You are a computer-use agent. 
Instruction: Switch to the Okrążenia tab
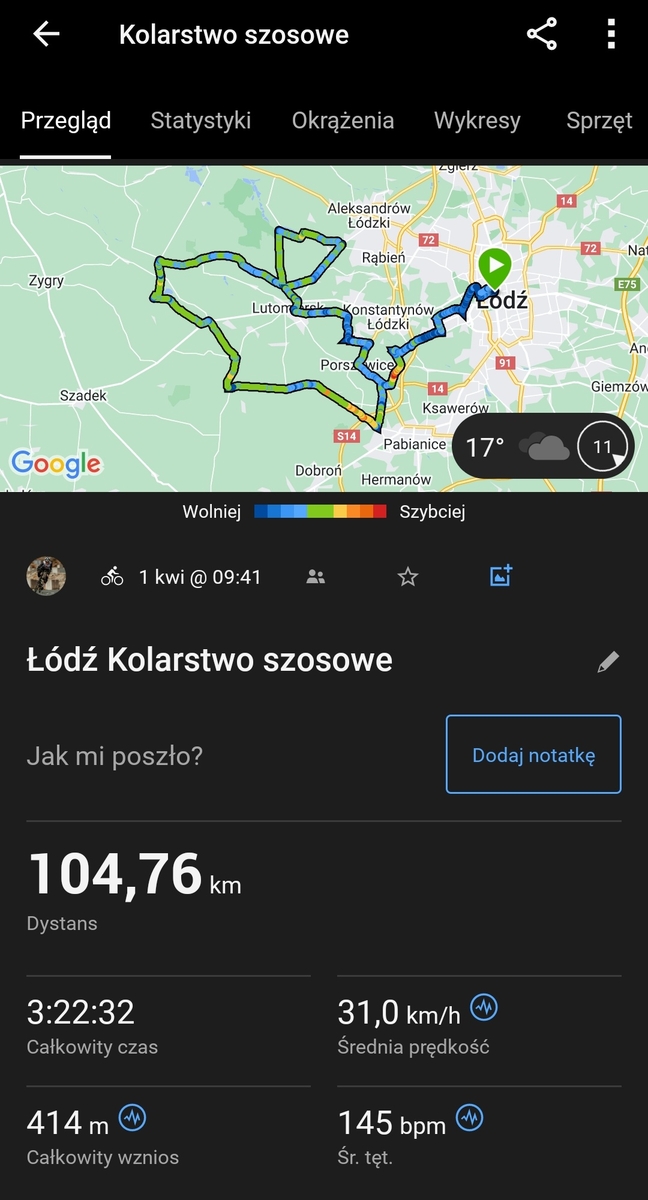coord(343,121)
